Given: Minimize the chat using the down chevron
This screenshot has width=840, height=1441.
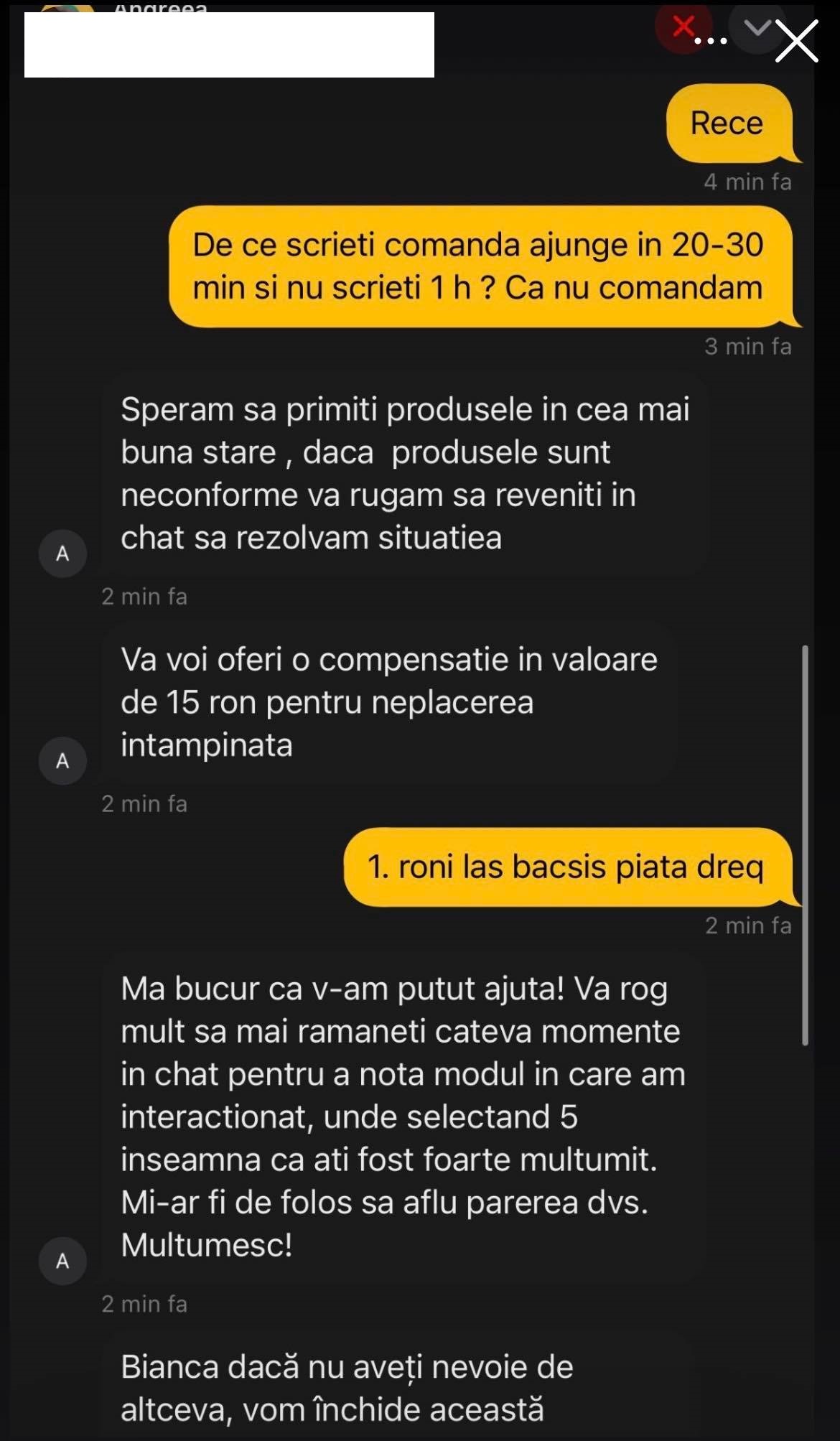Looking at the screenshot, I should (757, 28).
